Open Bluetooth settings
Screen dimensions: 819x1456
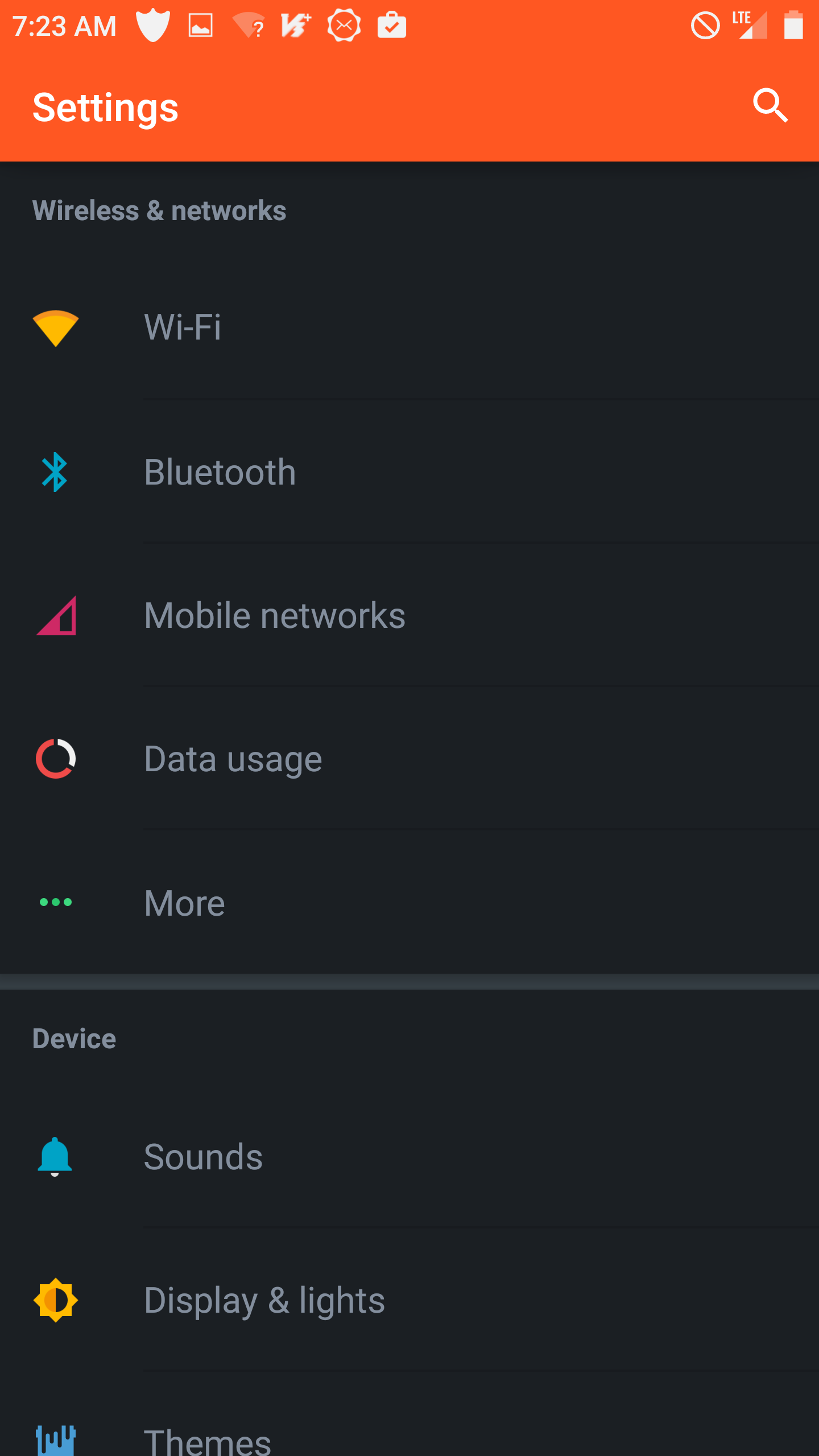[220, 472]
